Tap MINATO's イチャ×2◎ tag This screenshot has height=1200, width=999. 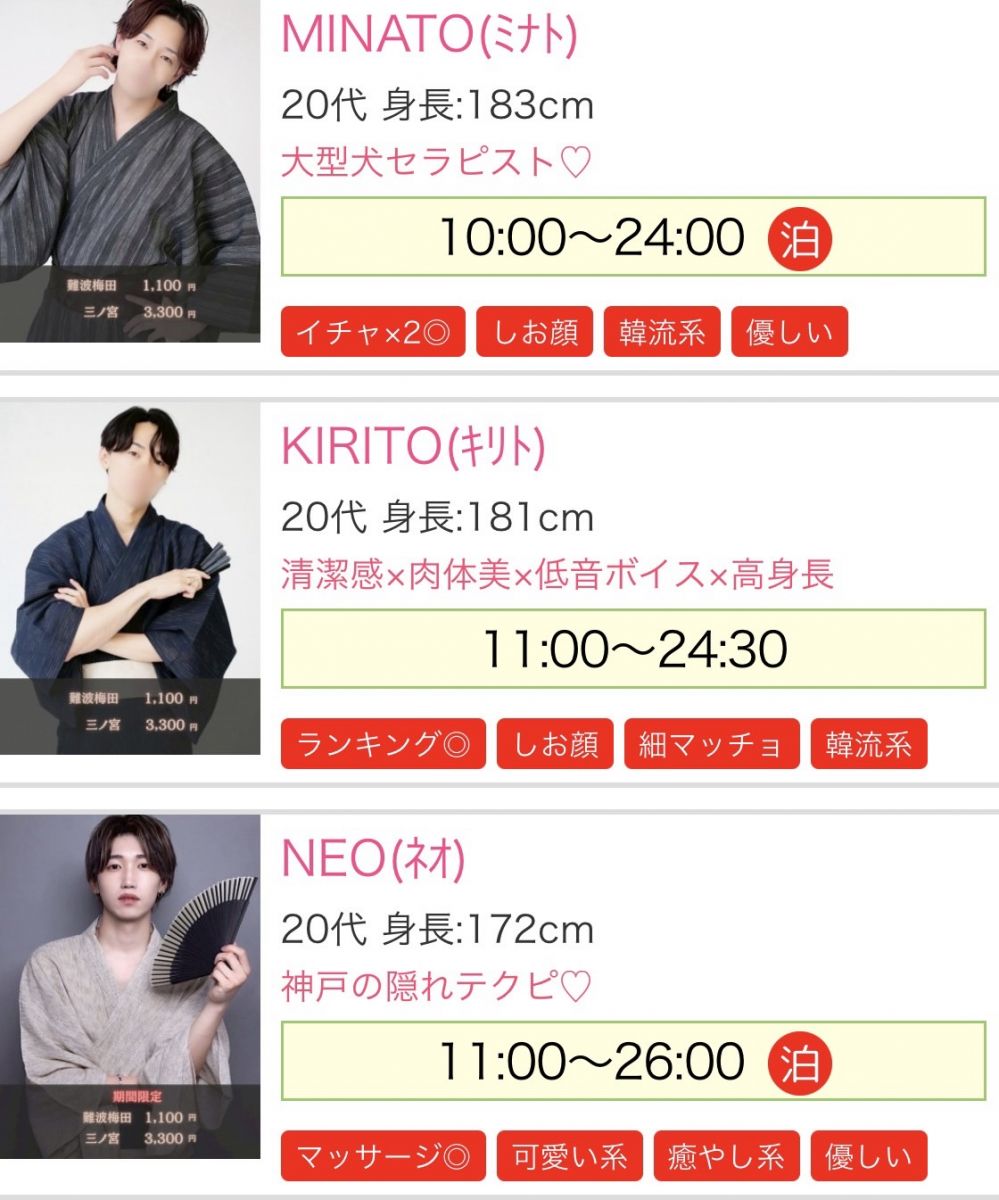373,333
